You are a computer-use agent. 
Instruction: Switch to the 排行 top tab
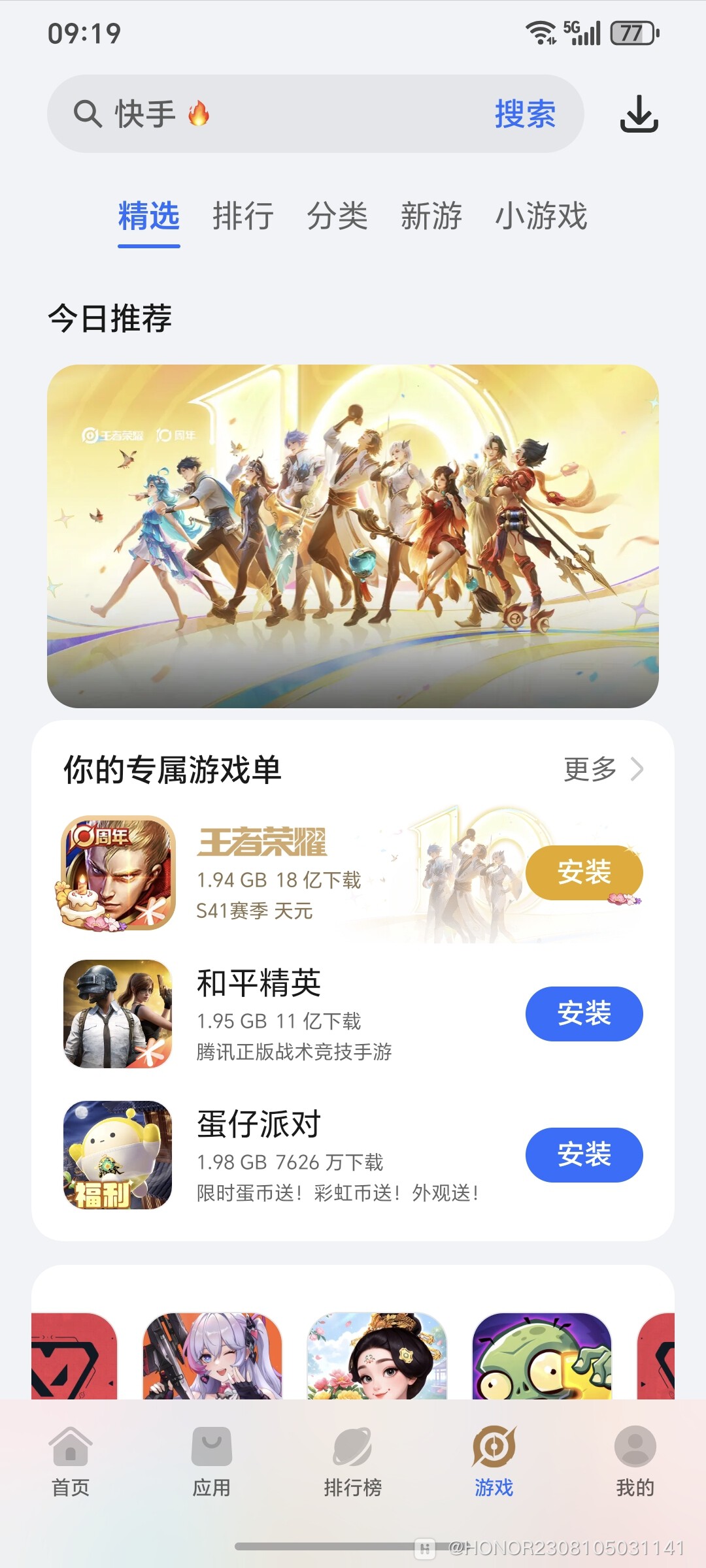click(x=243, y=216)
